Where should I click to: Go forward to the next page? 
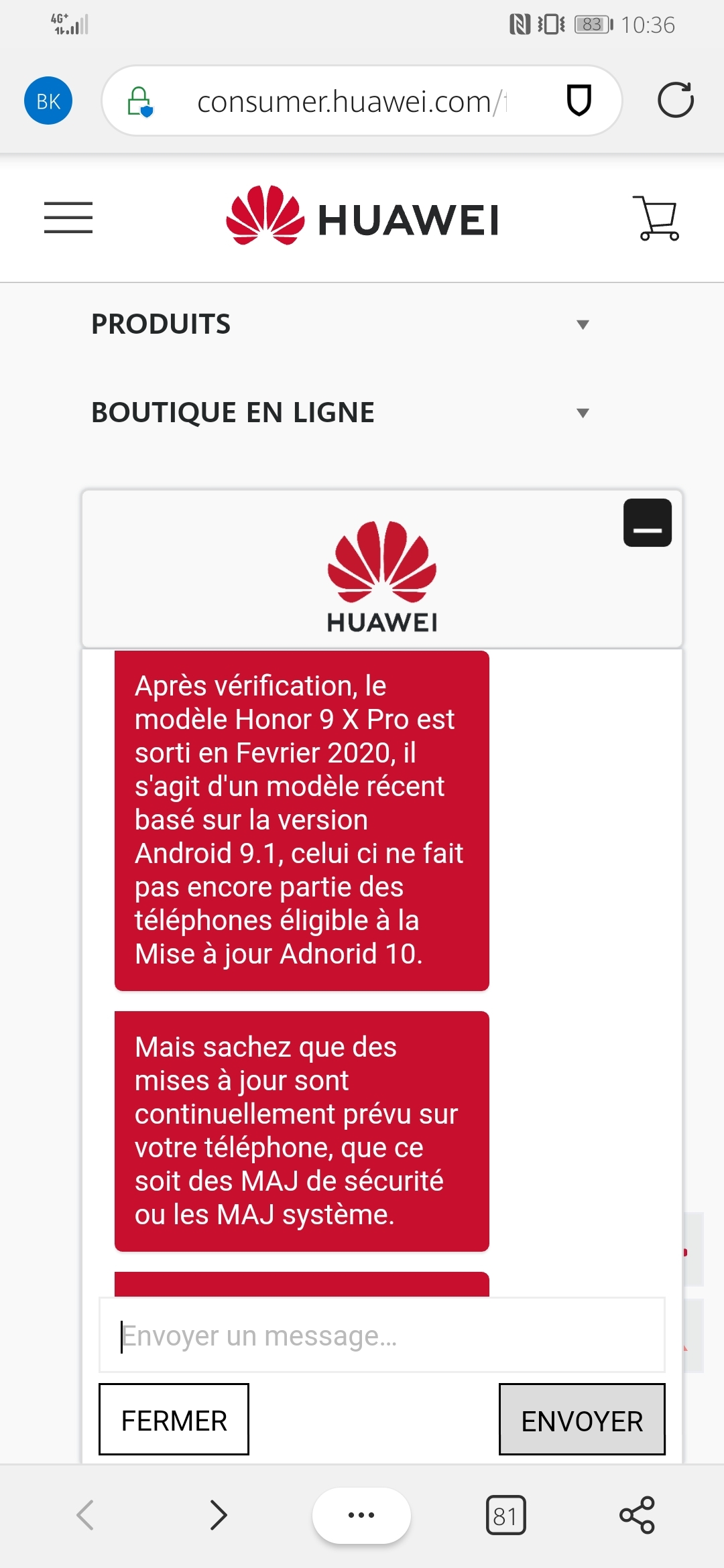click(218, 1515)
